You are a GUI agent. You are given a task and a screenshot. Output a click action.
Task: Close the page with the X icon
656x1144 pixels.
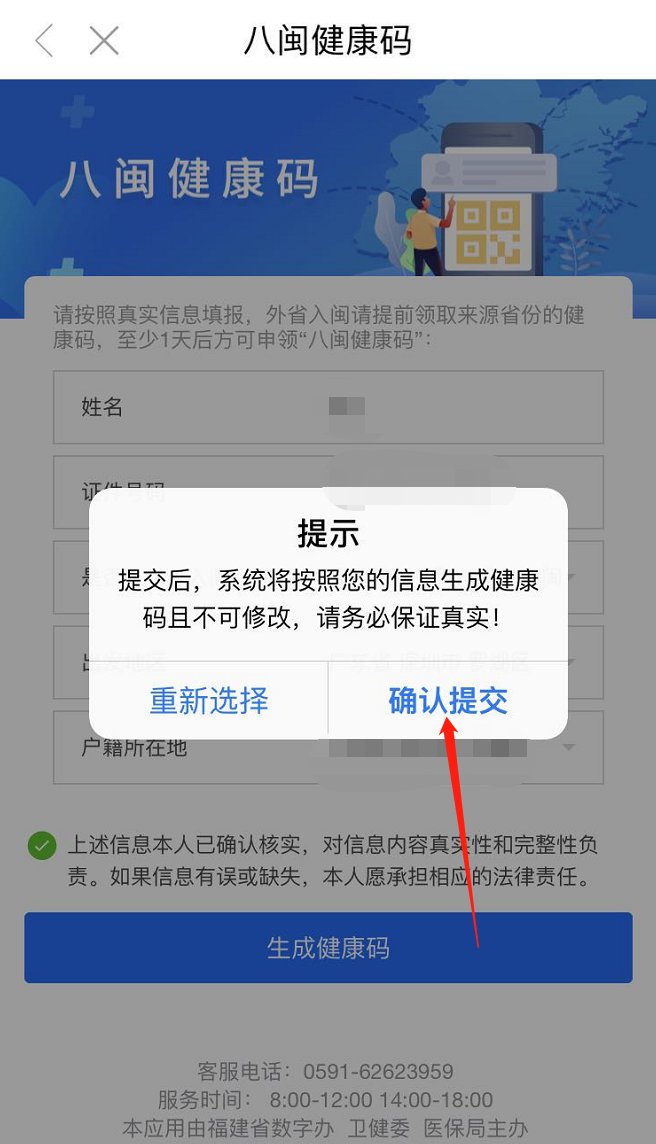pos(104,41)
